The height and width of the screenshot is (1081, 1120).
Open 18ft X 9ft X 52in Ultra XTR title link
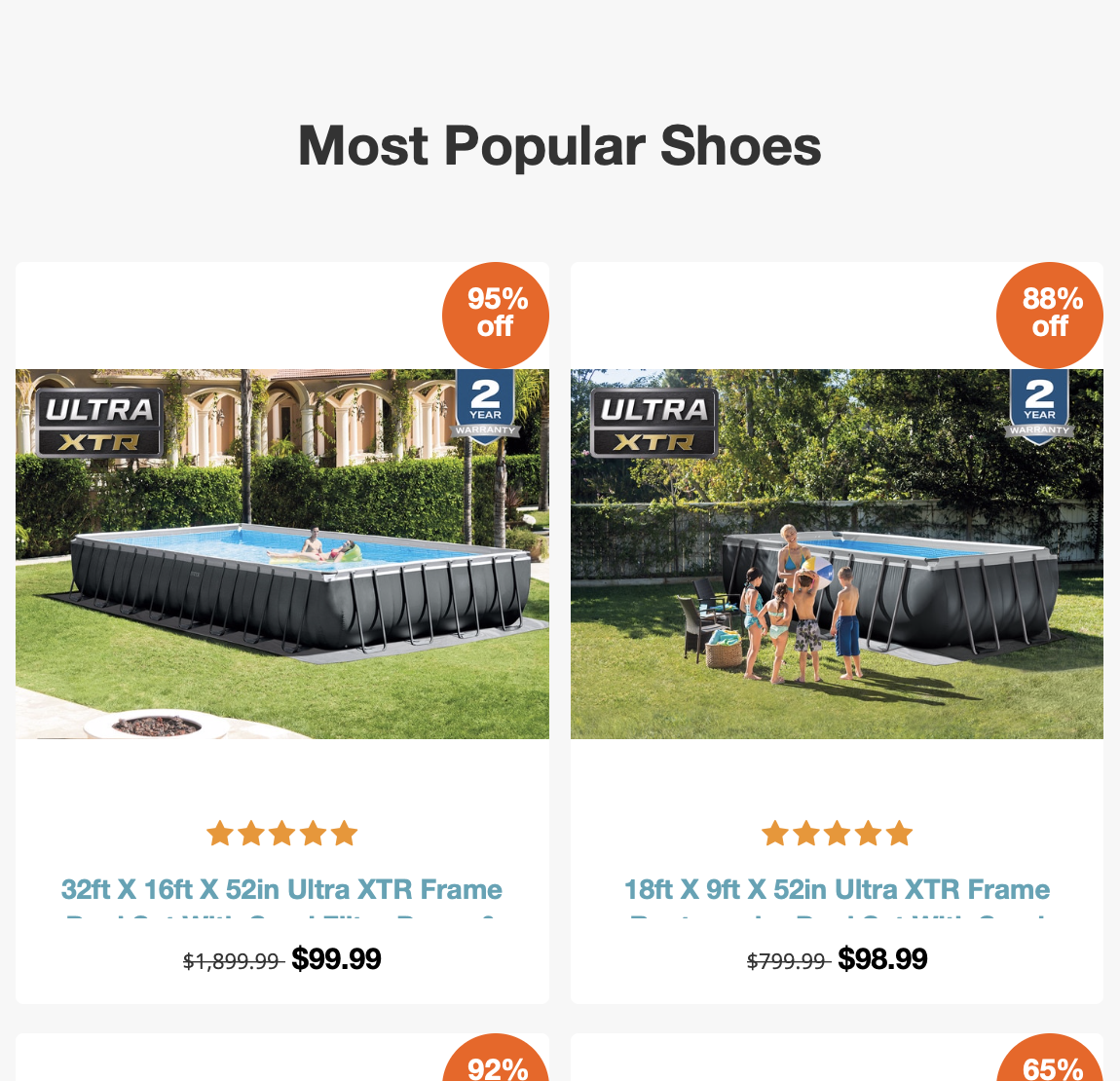837,890
